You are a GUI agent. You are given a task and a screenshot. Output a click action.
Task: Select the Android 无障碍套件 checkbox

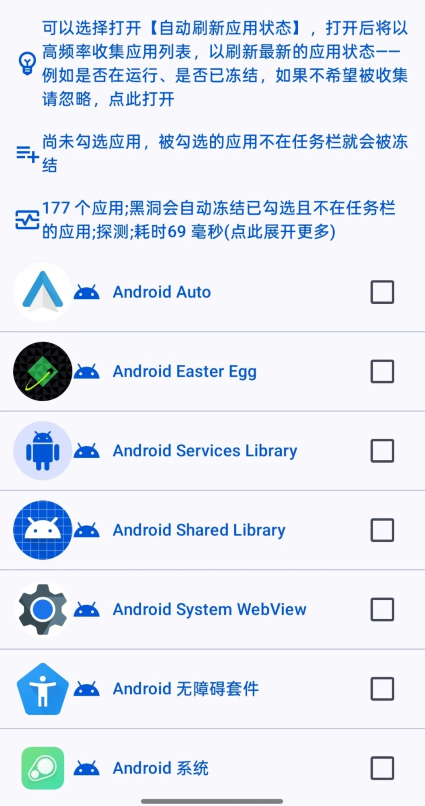(x=382, y=689)
